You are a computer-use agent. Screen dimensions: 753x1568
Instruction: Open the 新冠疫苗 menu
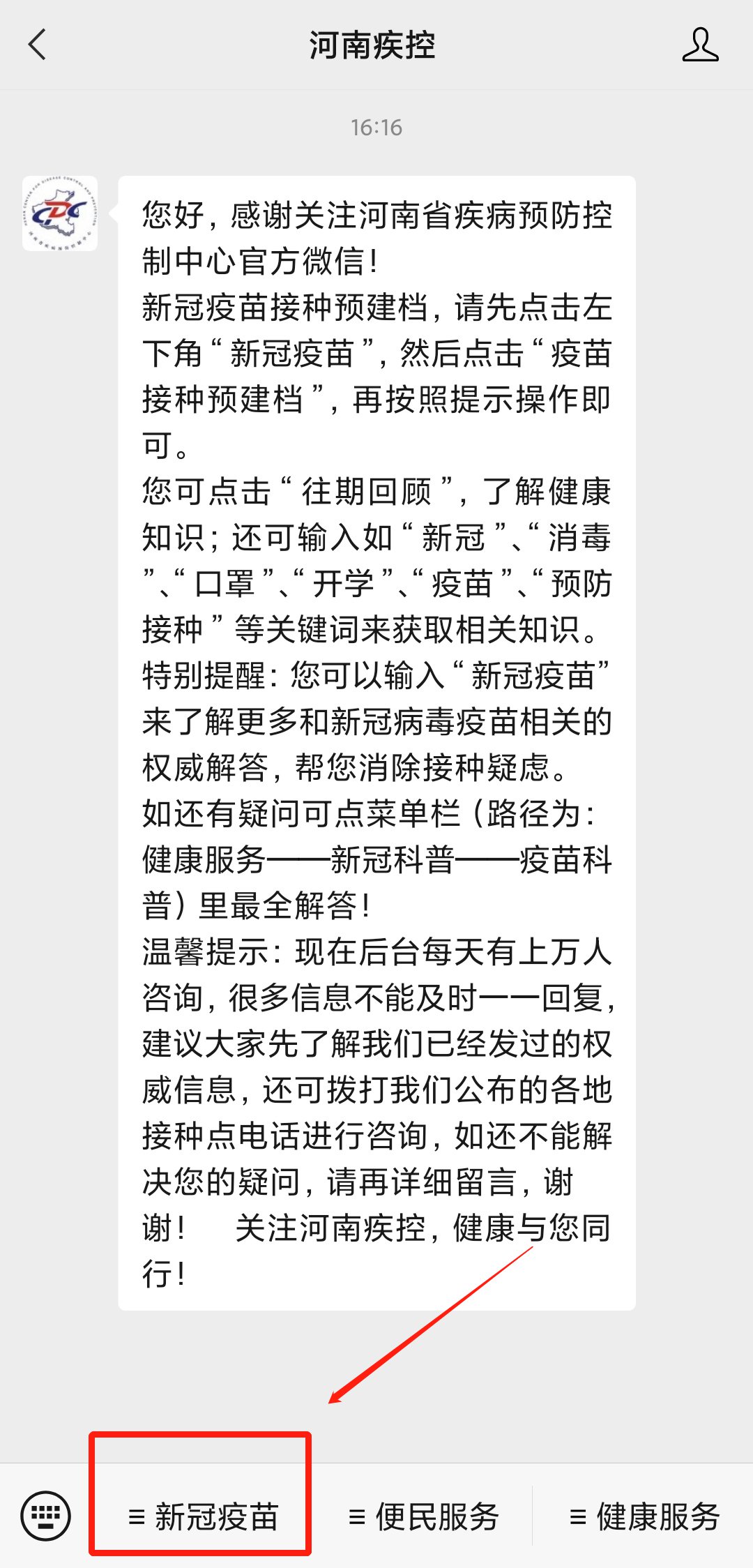pyautogui.click(x=203, y=1516)
